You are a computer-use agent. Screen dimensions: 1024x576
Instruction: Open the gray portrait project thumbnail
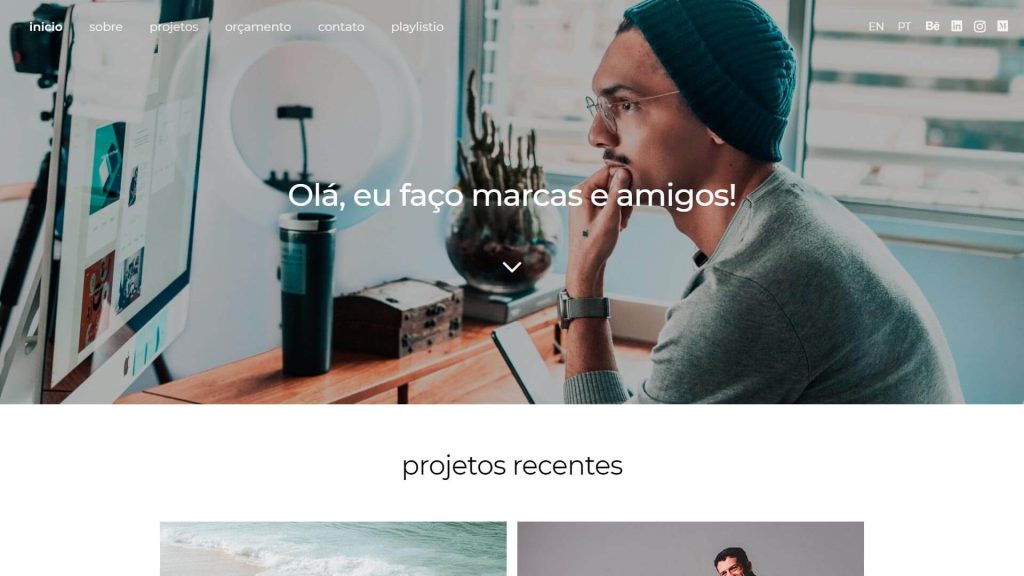pyautogui.click(x=690, y=548)
